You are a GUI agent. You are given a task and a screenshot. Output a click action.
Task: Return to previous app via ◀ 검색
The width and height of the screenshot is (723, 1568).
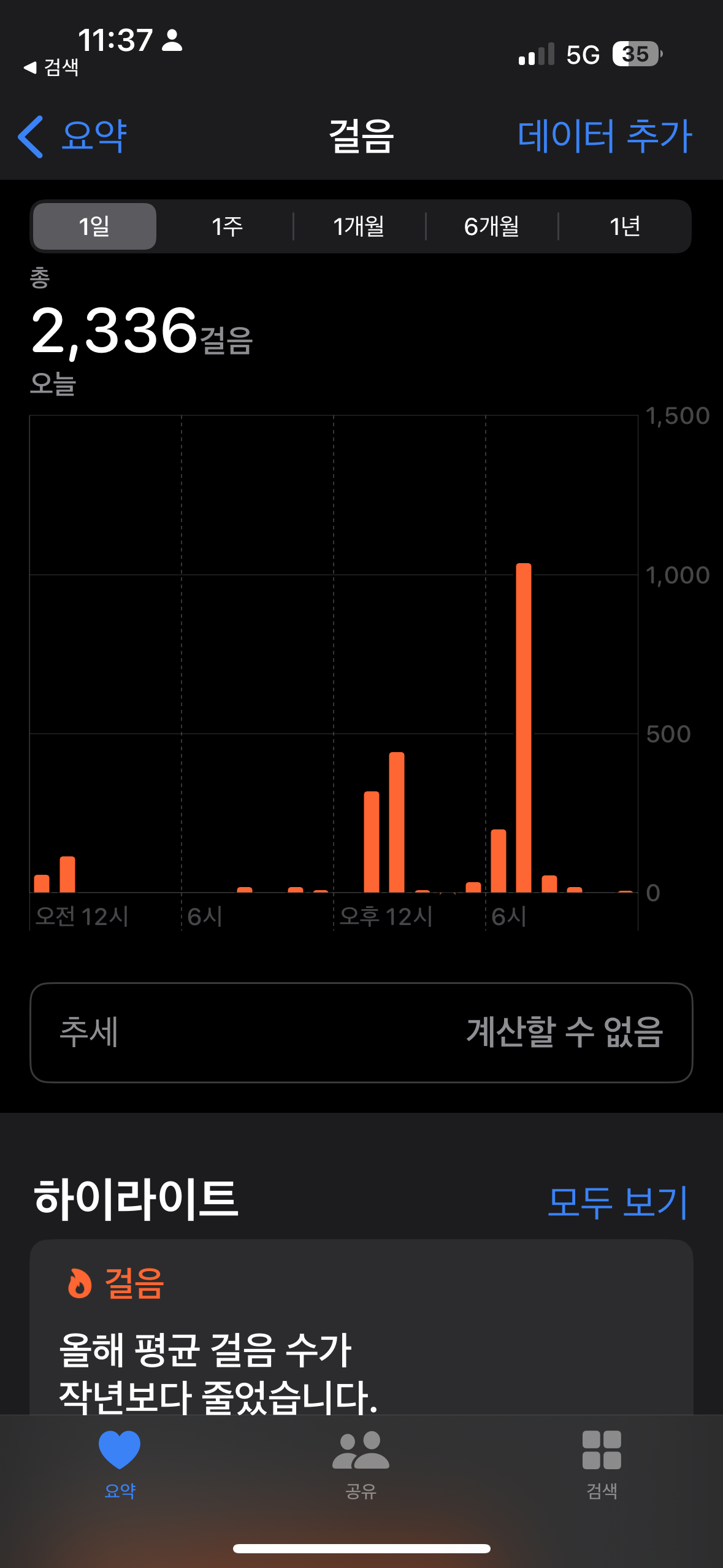point(52,67)
